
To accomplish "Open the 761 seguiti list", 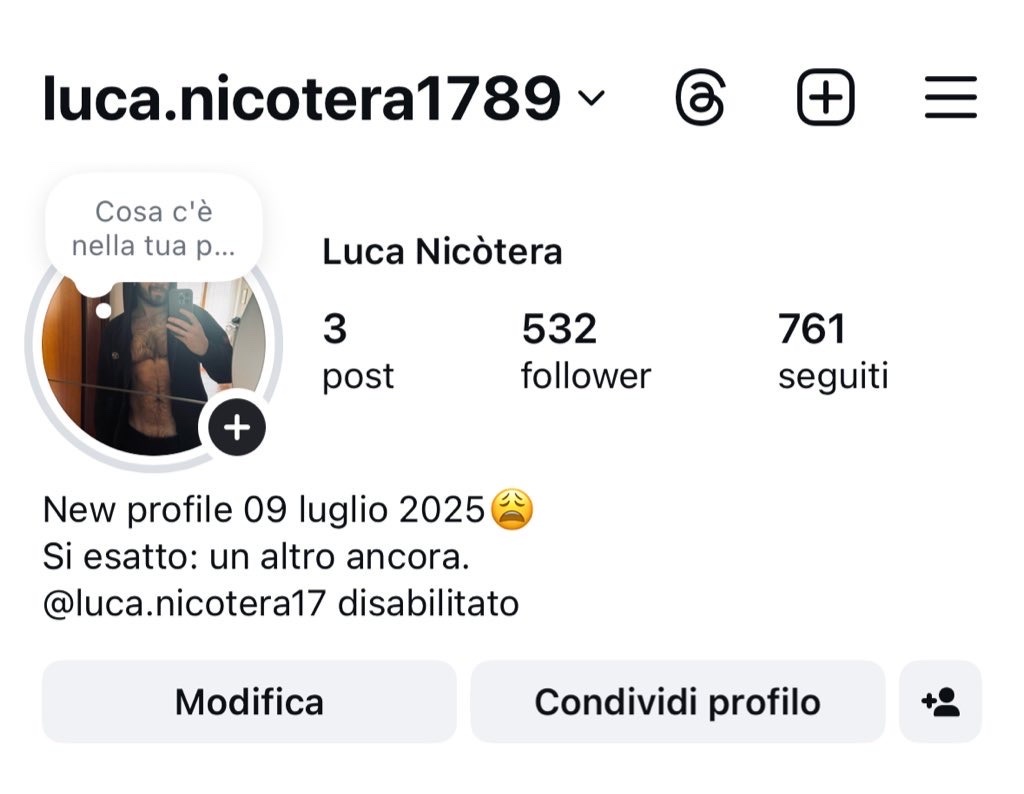I will pyautogui.click(x=832, y=351).
